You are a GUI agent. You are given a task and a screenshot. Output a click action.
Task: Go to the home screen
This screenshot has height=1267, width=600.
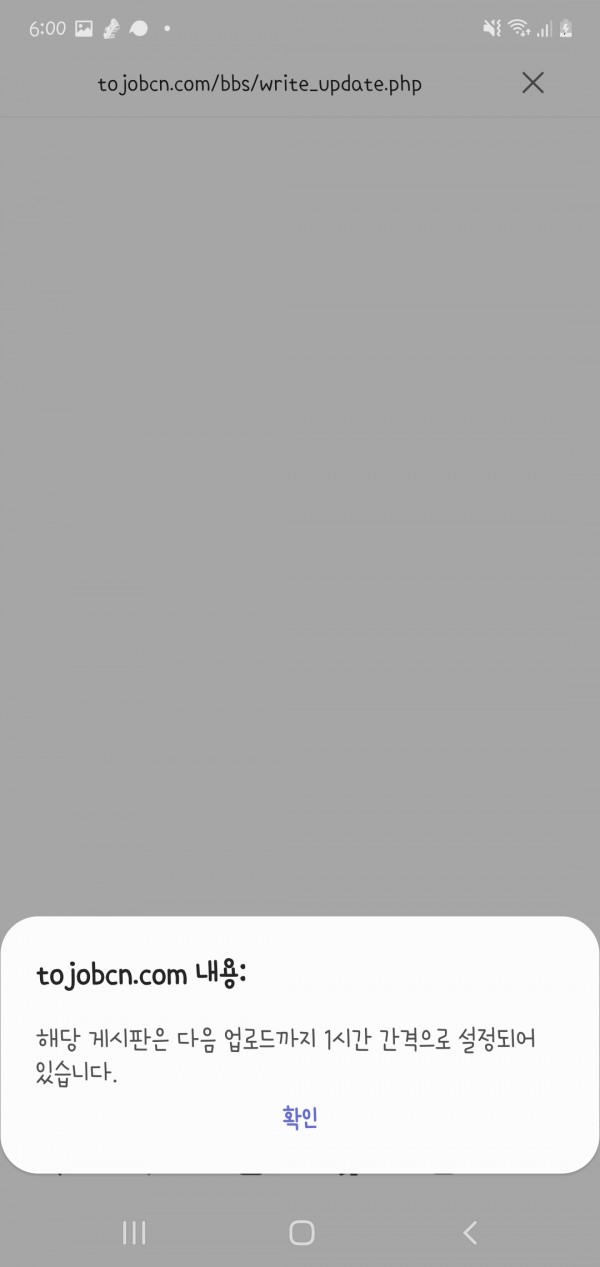point(301,1233)
